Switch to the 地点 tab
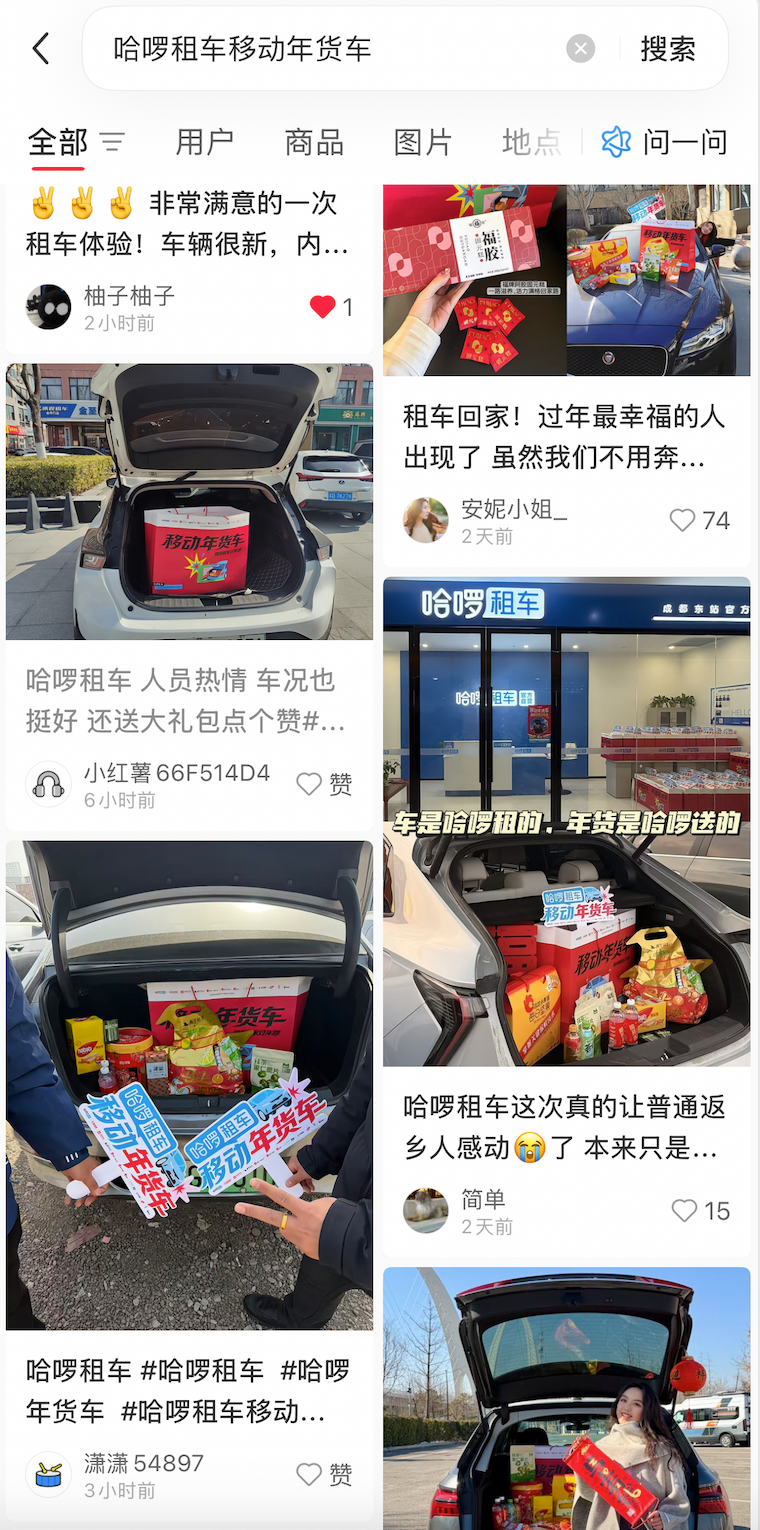760x1530 pixels. point(531,142)
